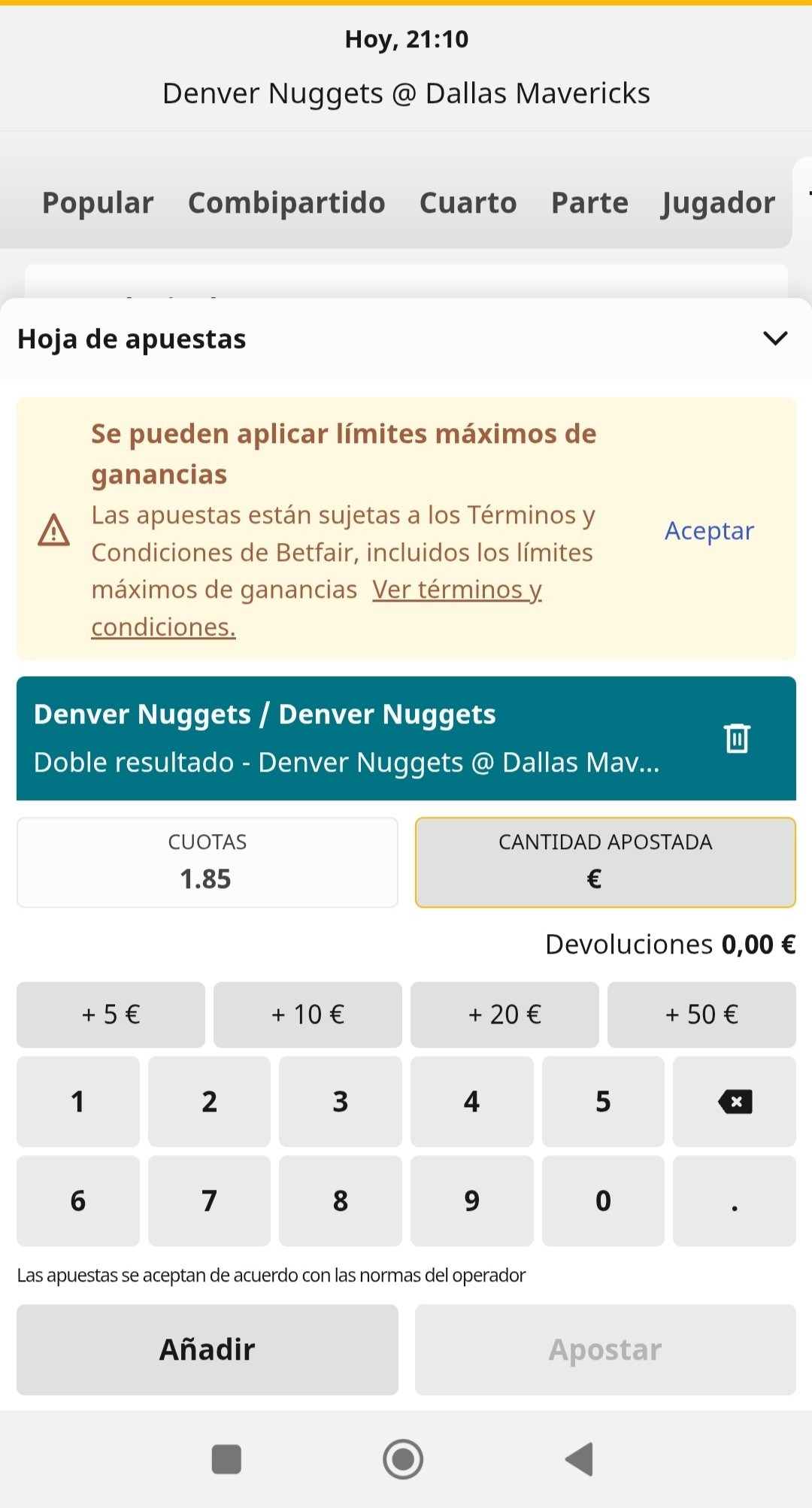Screen dimensions: 812x1508
Task: Enter digit 0 on the keypad
Action: point(603,1201)
